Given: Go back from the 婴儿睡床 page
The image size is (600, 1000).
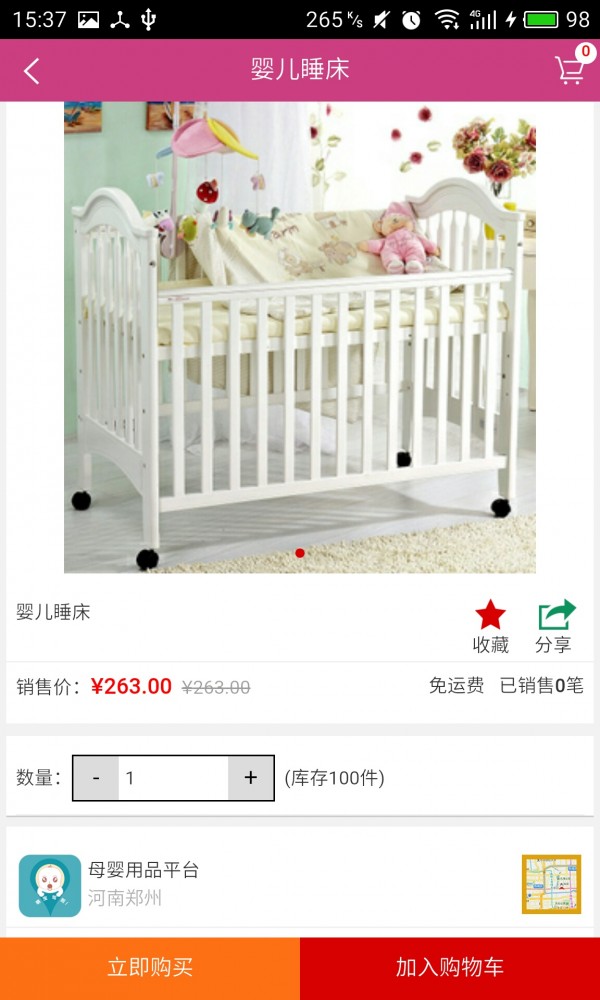Looking at the screenshot, I should point(32,70).
